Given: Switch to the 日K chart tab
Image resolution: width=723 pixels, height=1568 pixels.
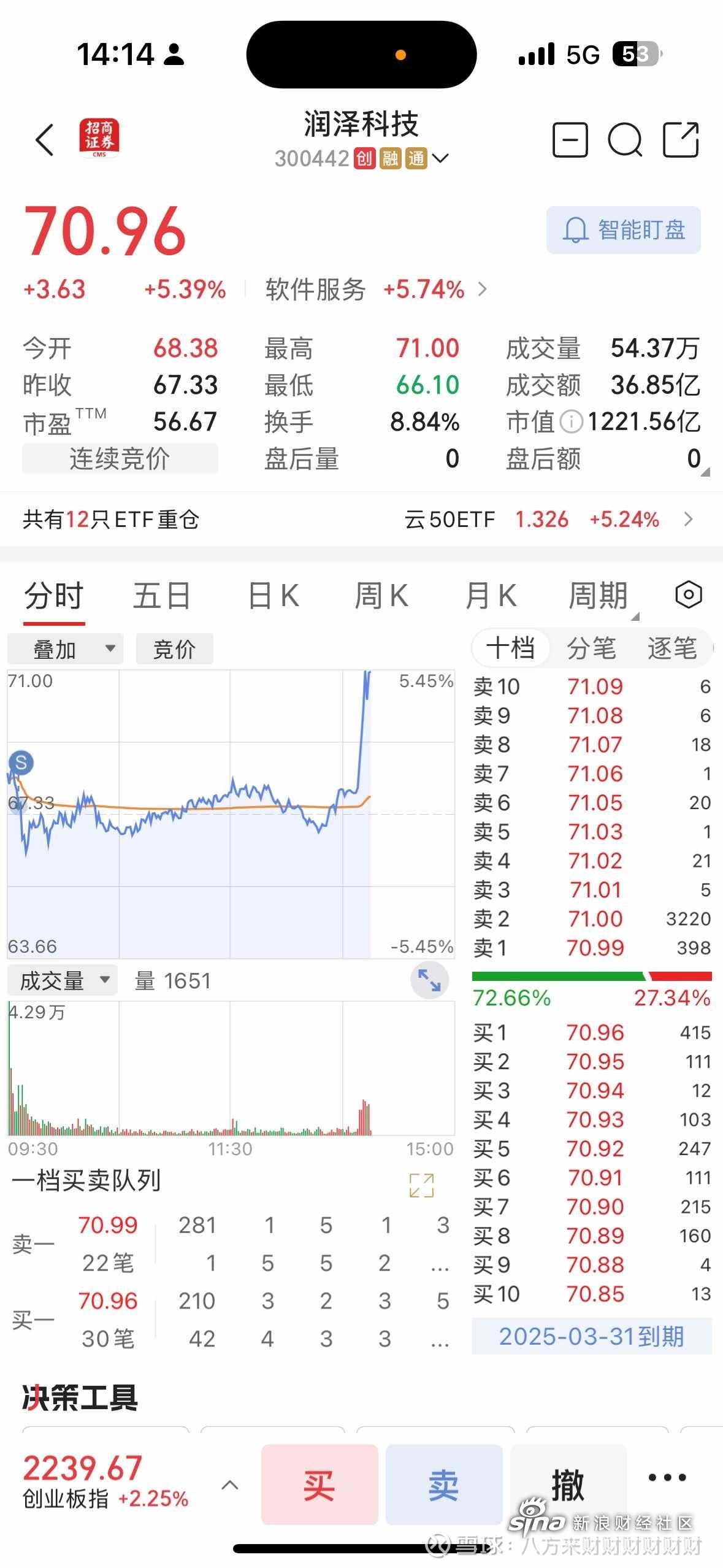Looking at the screenshot, I should [273, 596].
